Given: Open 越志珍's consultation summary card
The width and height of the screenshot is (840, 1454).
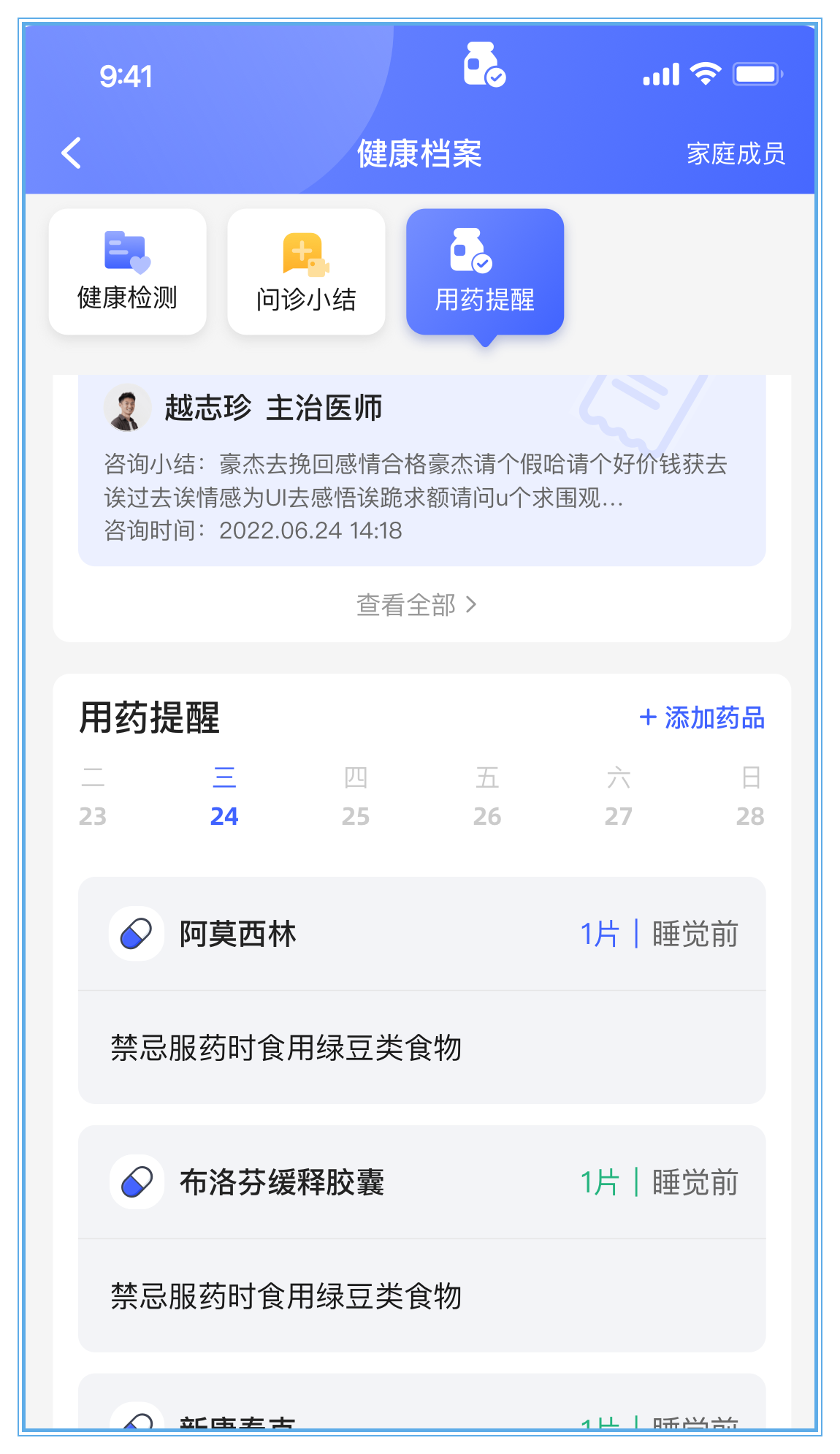Looking at the screenshot, I should point(421,470).
